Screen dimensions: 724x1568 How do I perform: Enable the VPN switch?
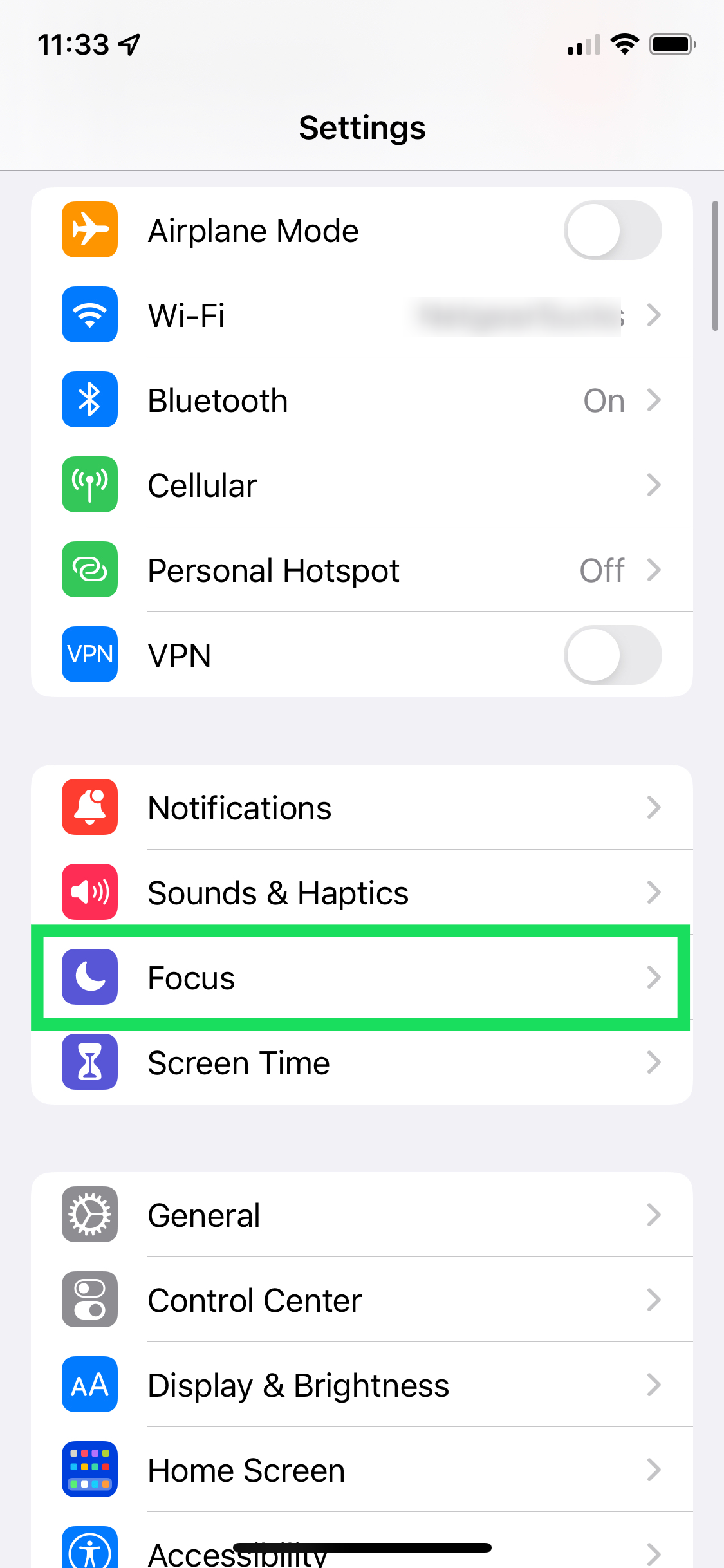tap(612, 655)
